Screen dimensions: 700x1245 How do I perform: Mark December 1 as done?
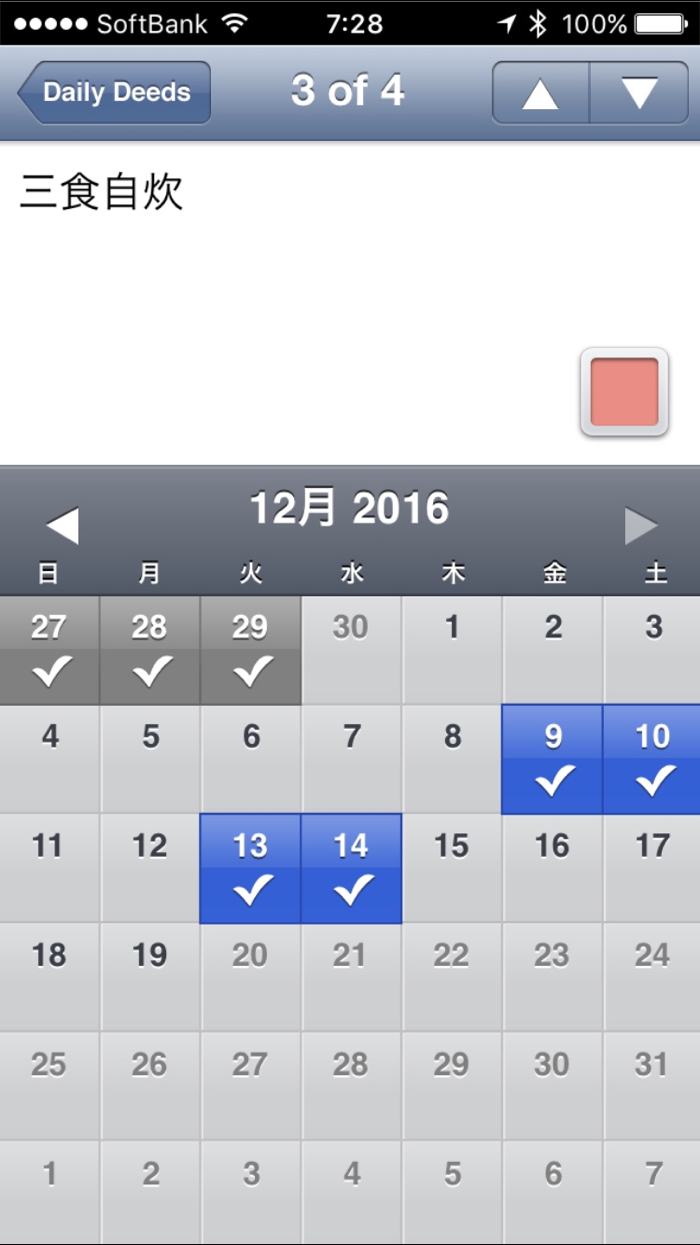(x=452, y=650)
